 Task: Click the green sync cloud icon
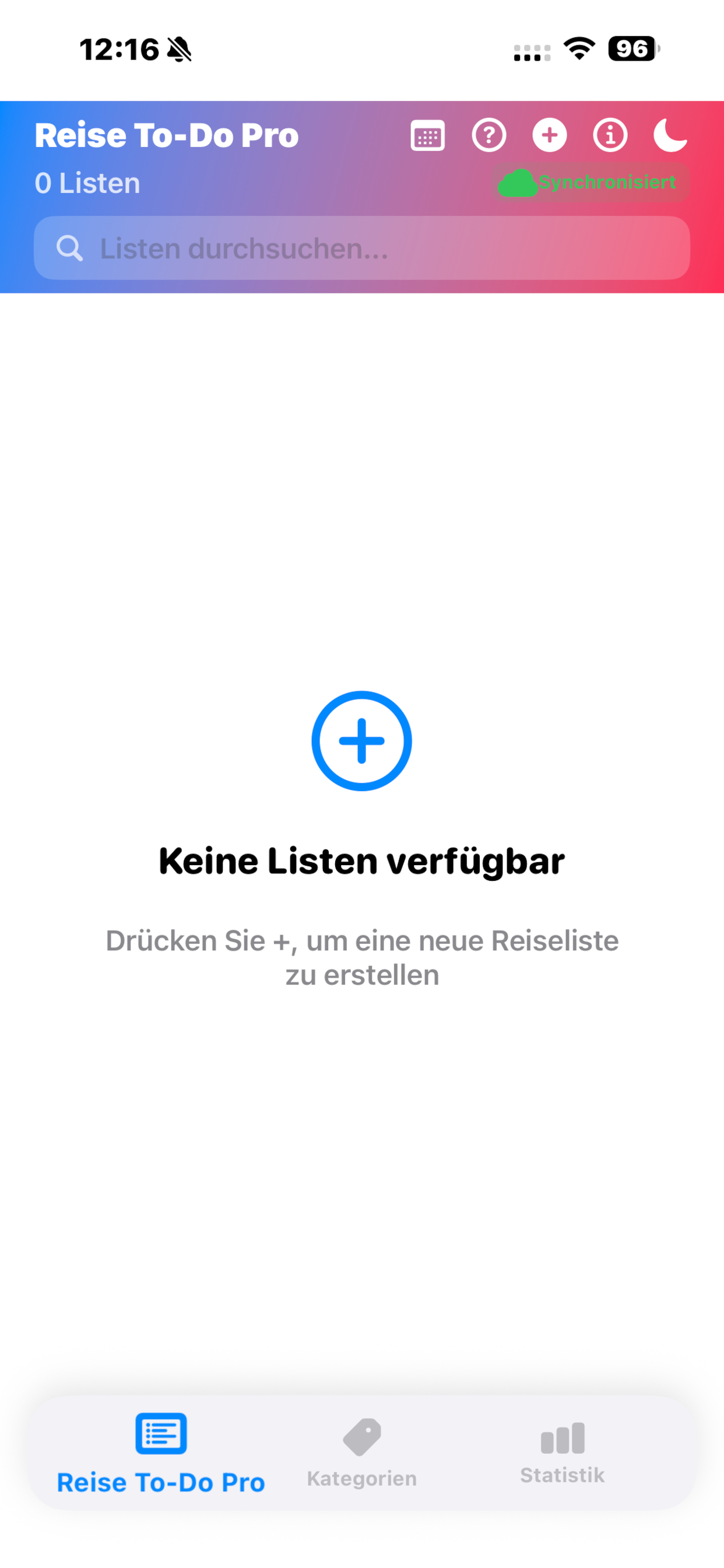pos(516,181)
